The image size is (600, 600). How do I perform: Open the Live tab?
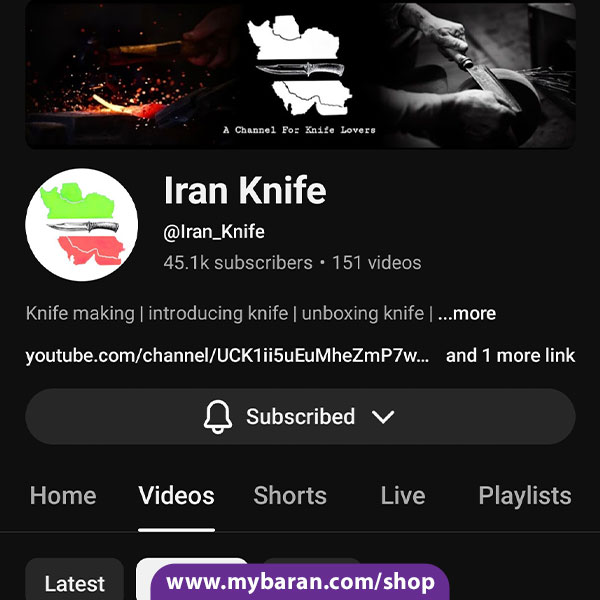pyautogui.click(x=403, y=496)
